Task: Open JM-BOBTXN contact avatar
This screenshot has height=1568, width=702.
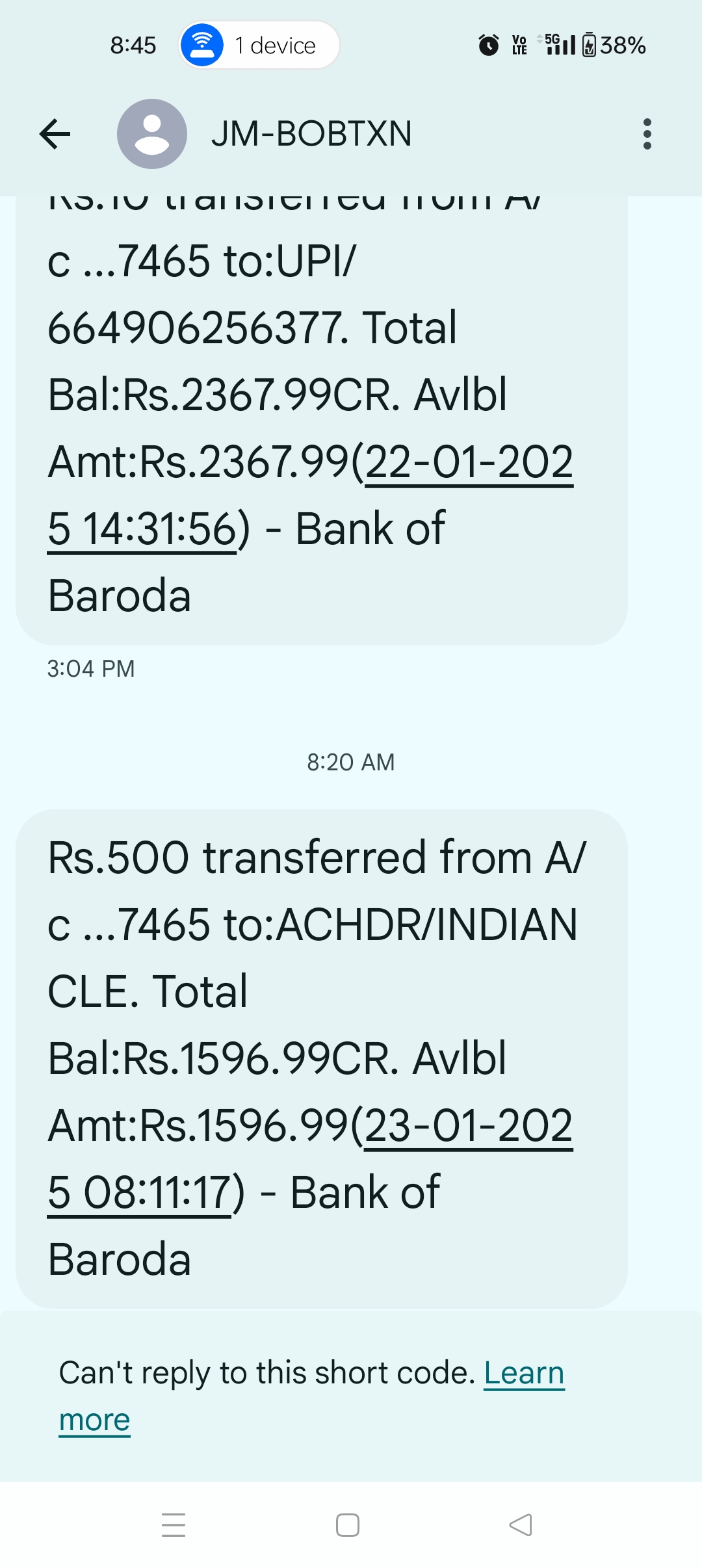Action: click(x=152, y=134)
